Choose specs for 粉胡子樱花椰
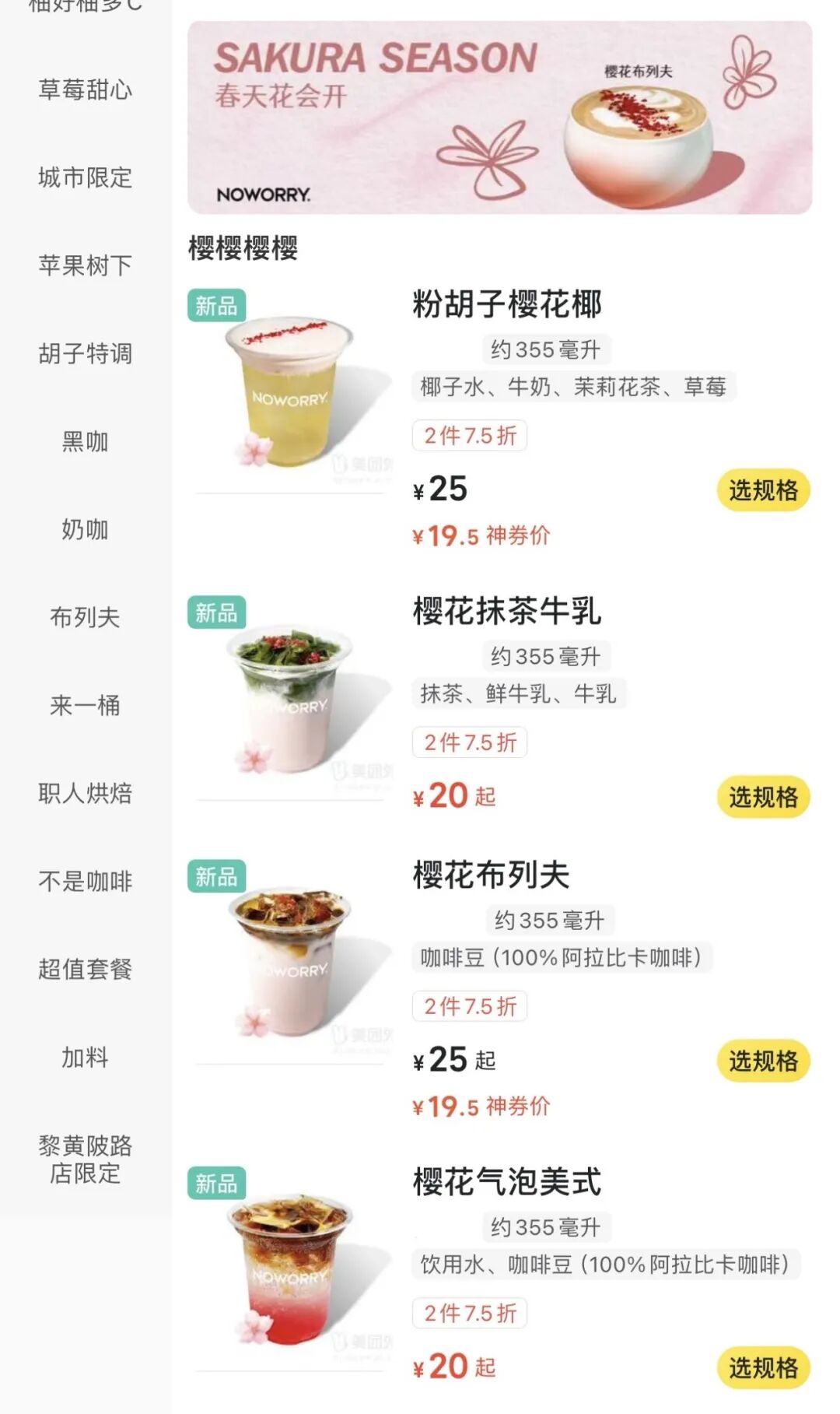This screenshot has width=840, height=1414. (763, 490)
